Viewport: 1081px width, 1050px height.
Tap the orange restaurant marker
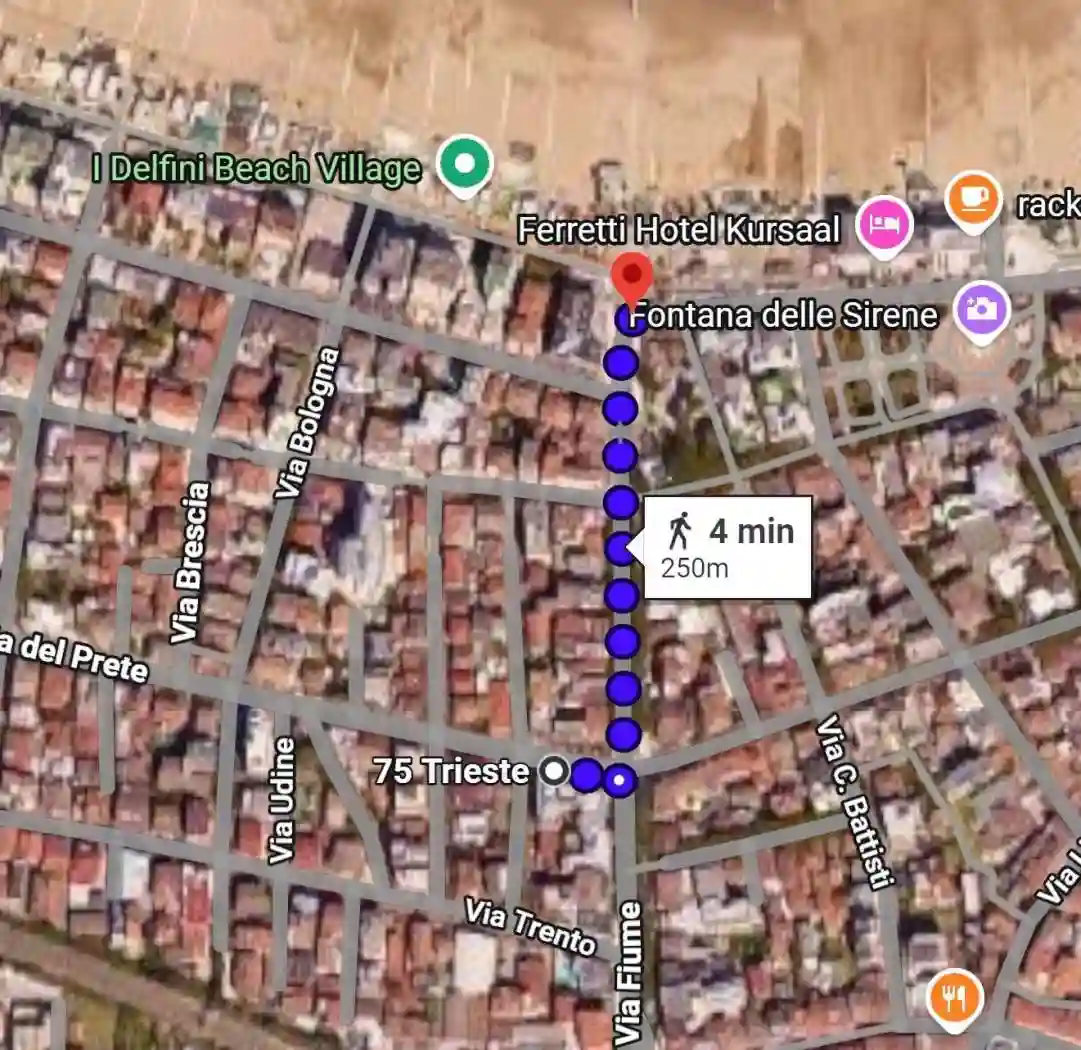[x=954, y=996]
